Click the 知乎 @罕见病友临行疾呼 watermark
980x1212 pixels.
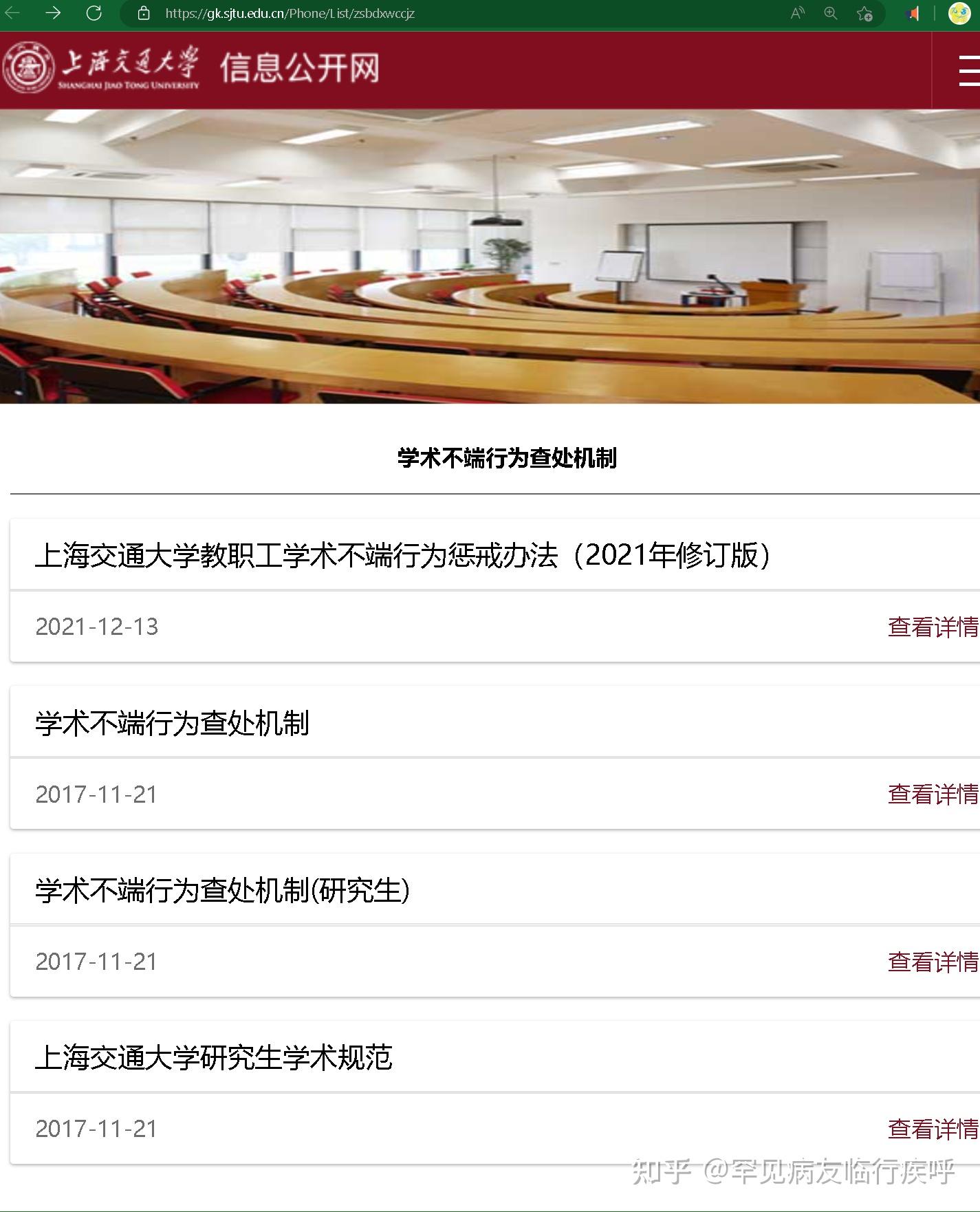(x=791, y=1171)
